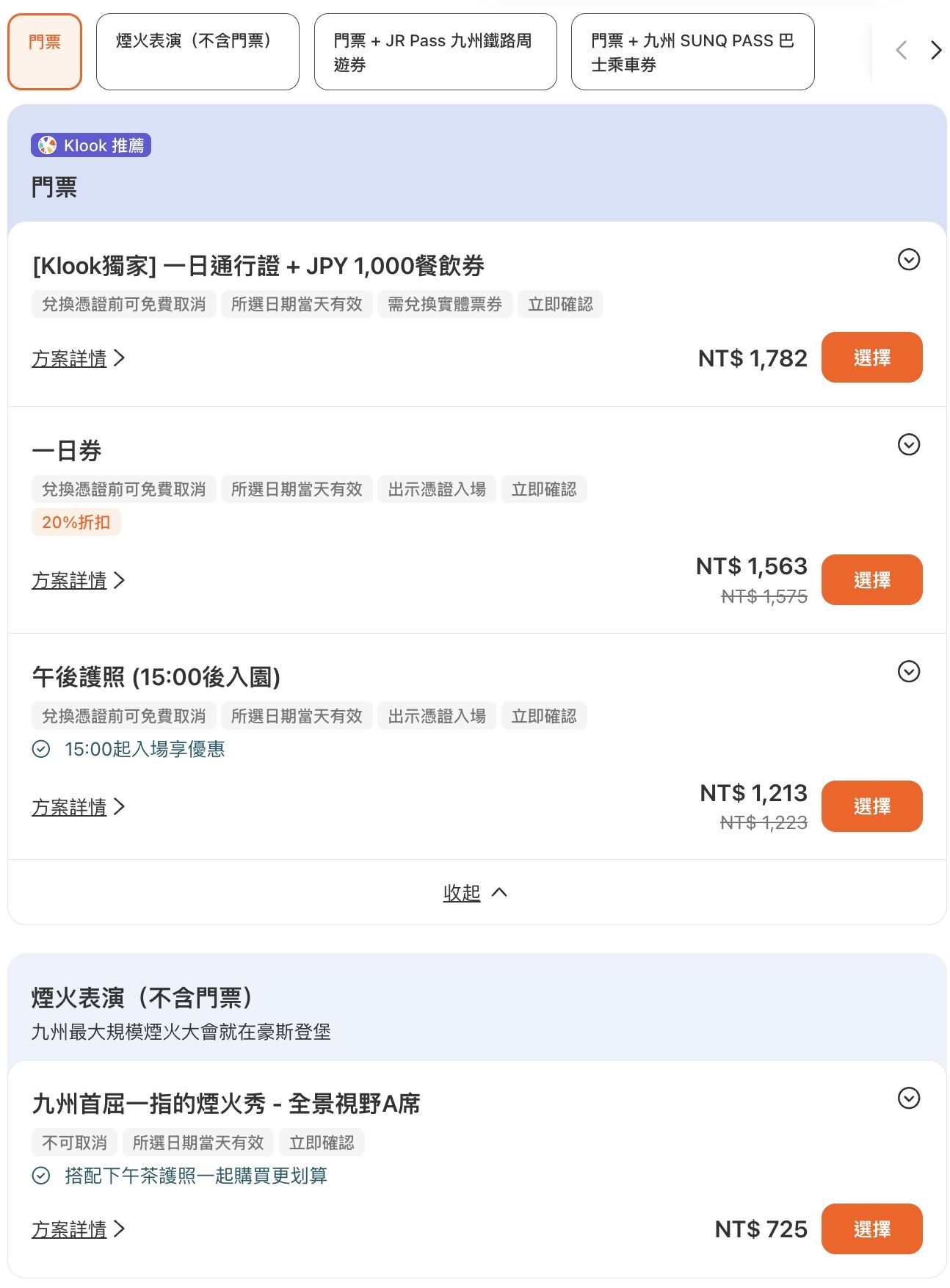Screen dimensions: 950x1288
Task: Select the 門票 + JR Pass 九州鐵路周遊券 tab
Action: point(435,51)
